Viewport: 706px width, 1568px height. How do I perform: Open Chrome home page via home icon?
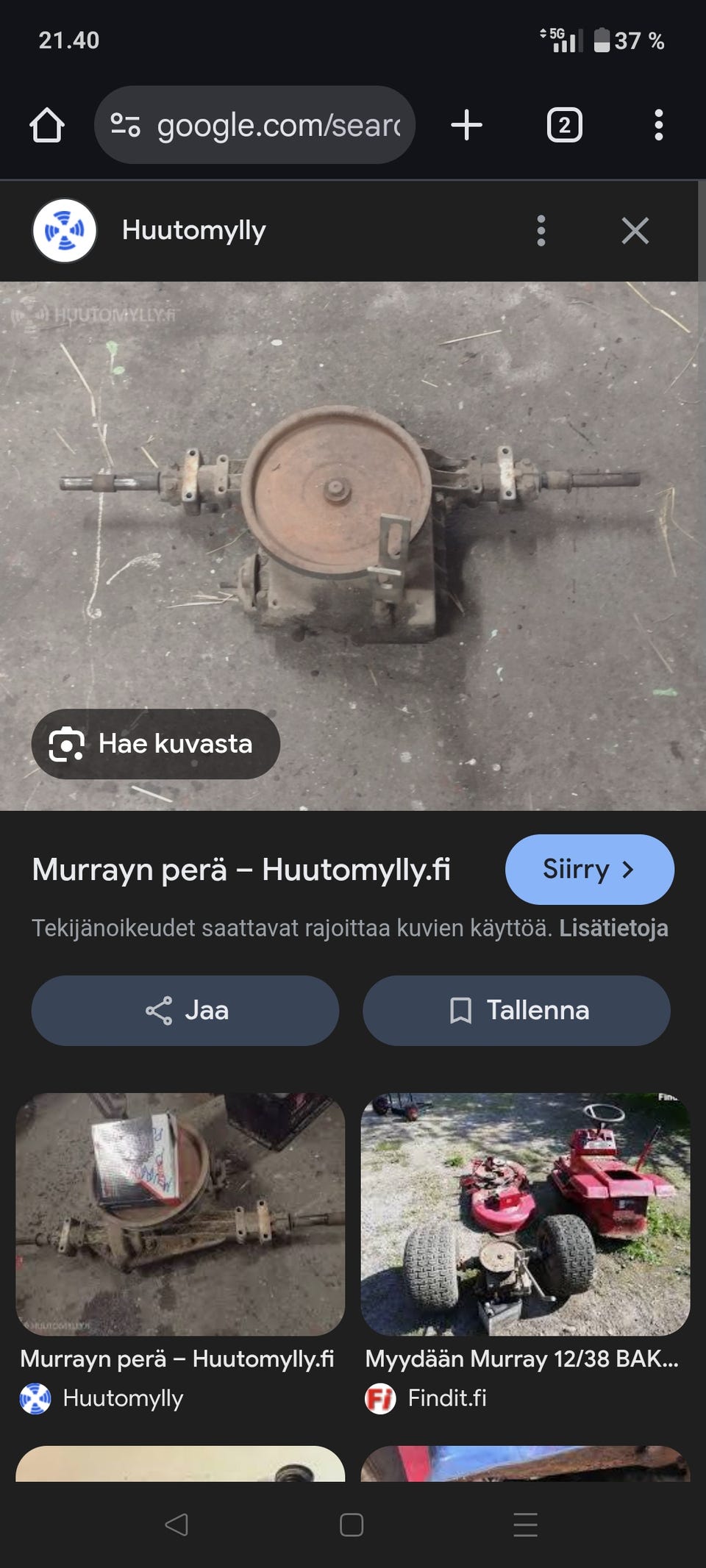47,124
